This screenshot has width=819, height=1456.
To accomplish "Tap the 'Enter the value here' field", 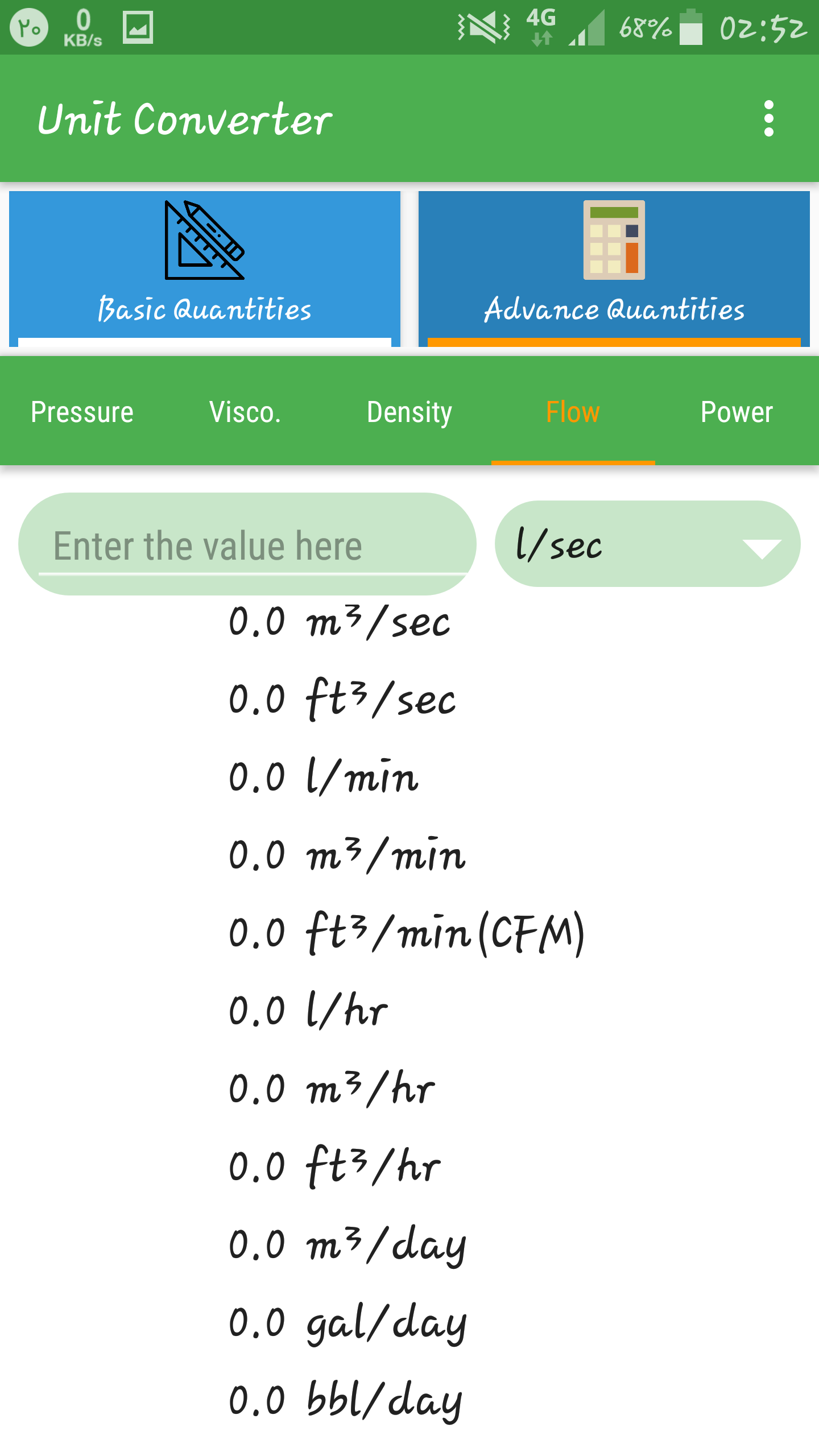I will click(247, 545).
